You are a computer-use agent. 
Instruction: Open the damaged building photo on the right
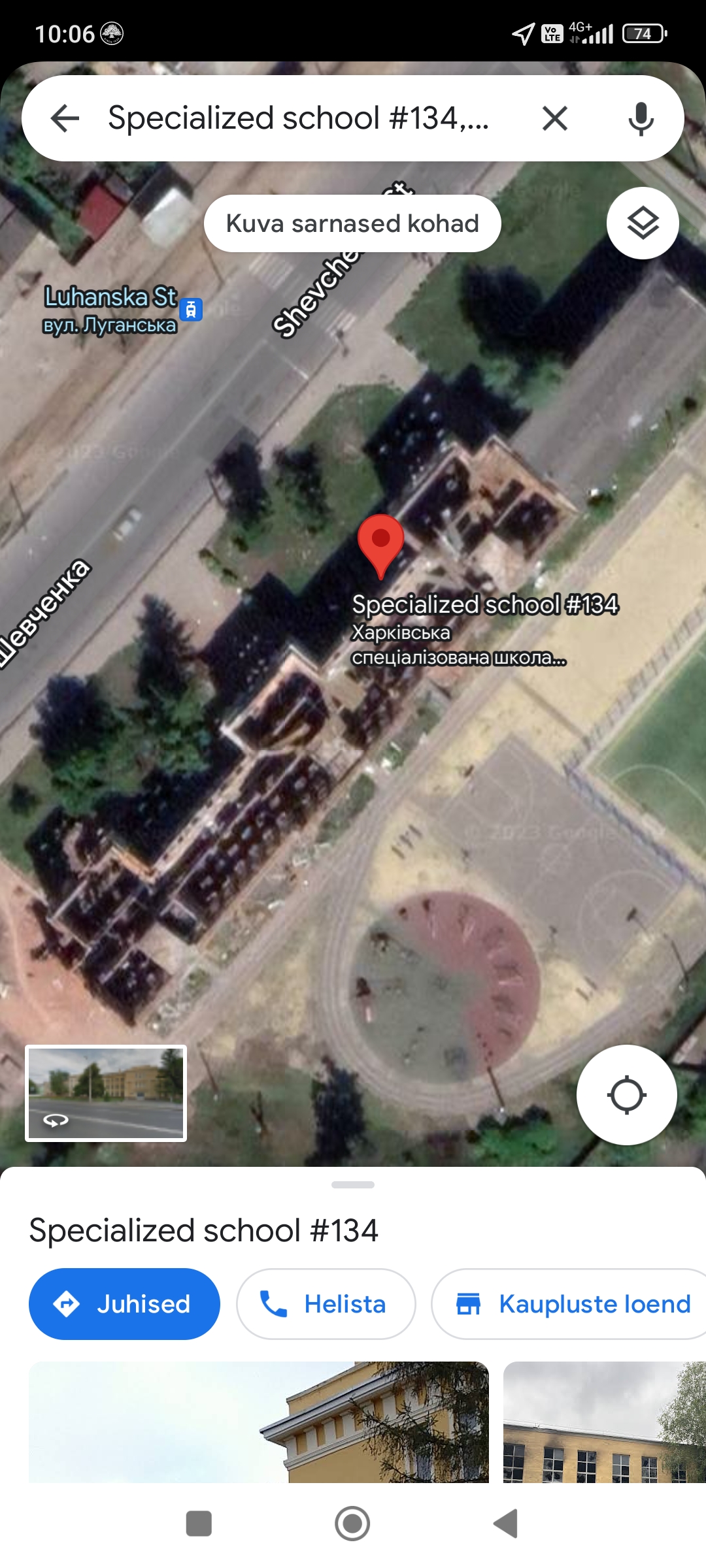(604, 1422)
